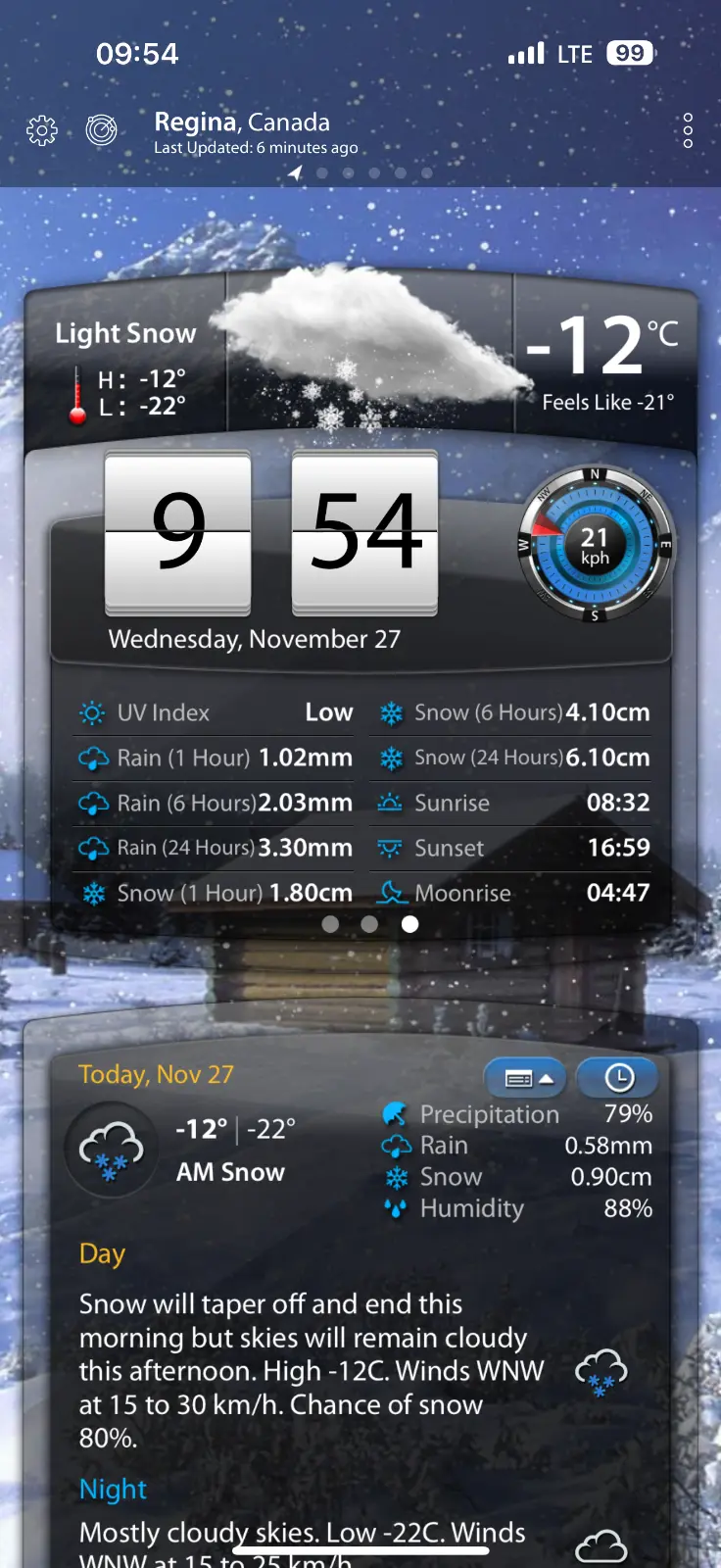Open the three-dot overflow menu
The height and width of the screenshot is (1568, 721).
[x=688, y=130]
